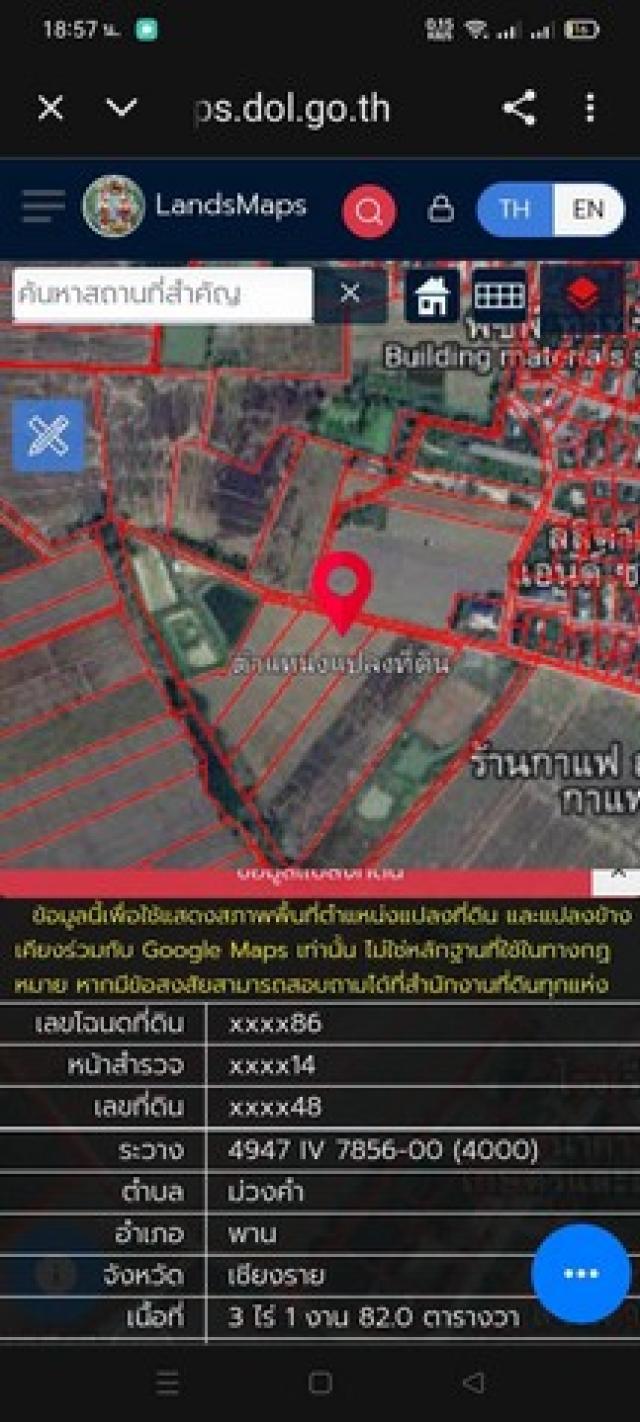Tap the place search field
This screenshot has height=1422, width=640.
point(163,295)
